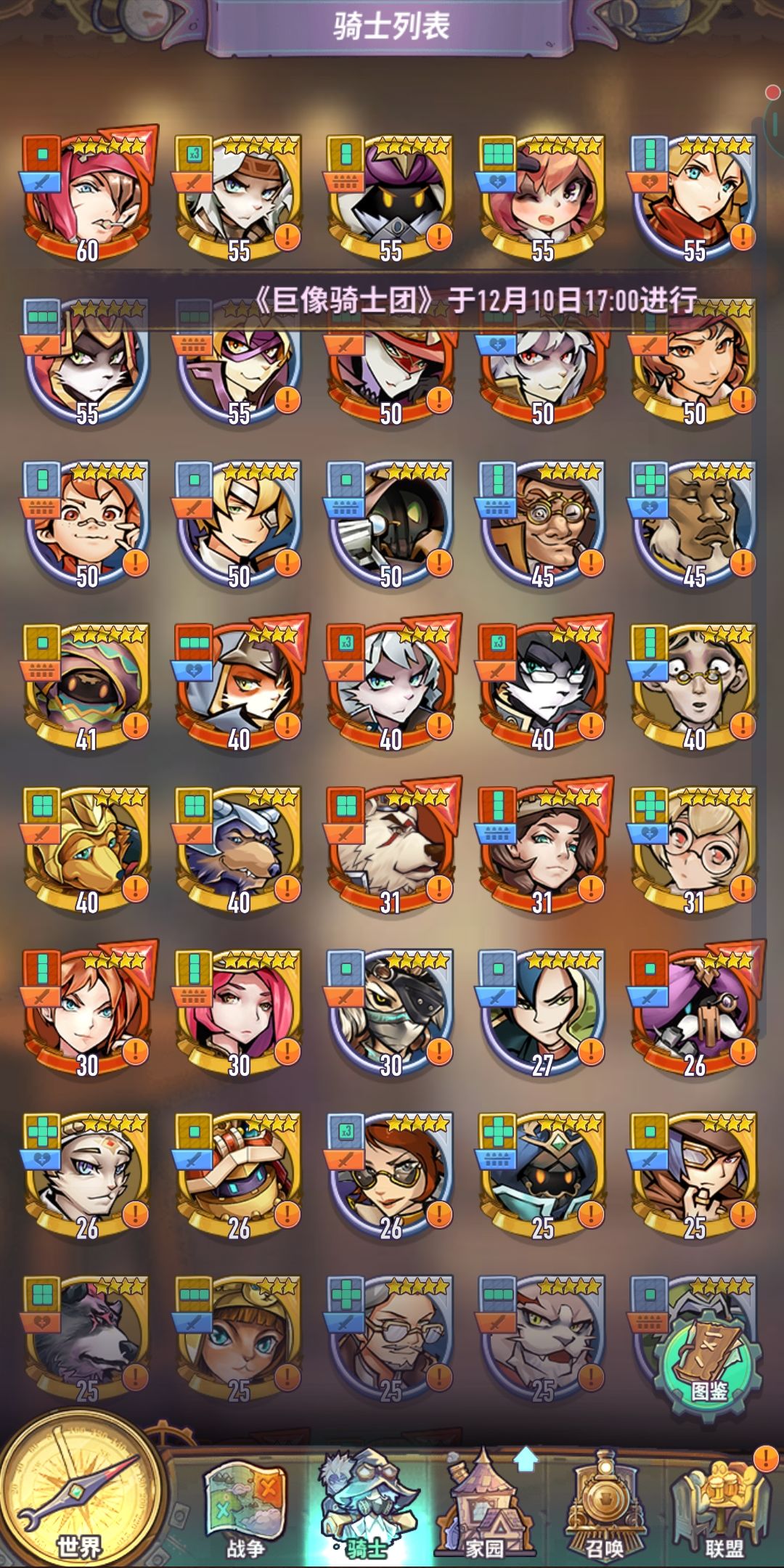The image size is (784, 1568).
Task: Open the pink-haired knight at level 30
Action: (240, 1012)
